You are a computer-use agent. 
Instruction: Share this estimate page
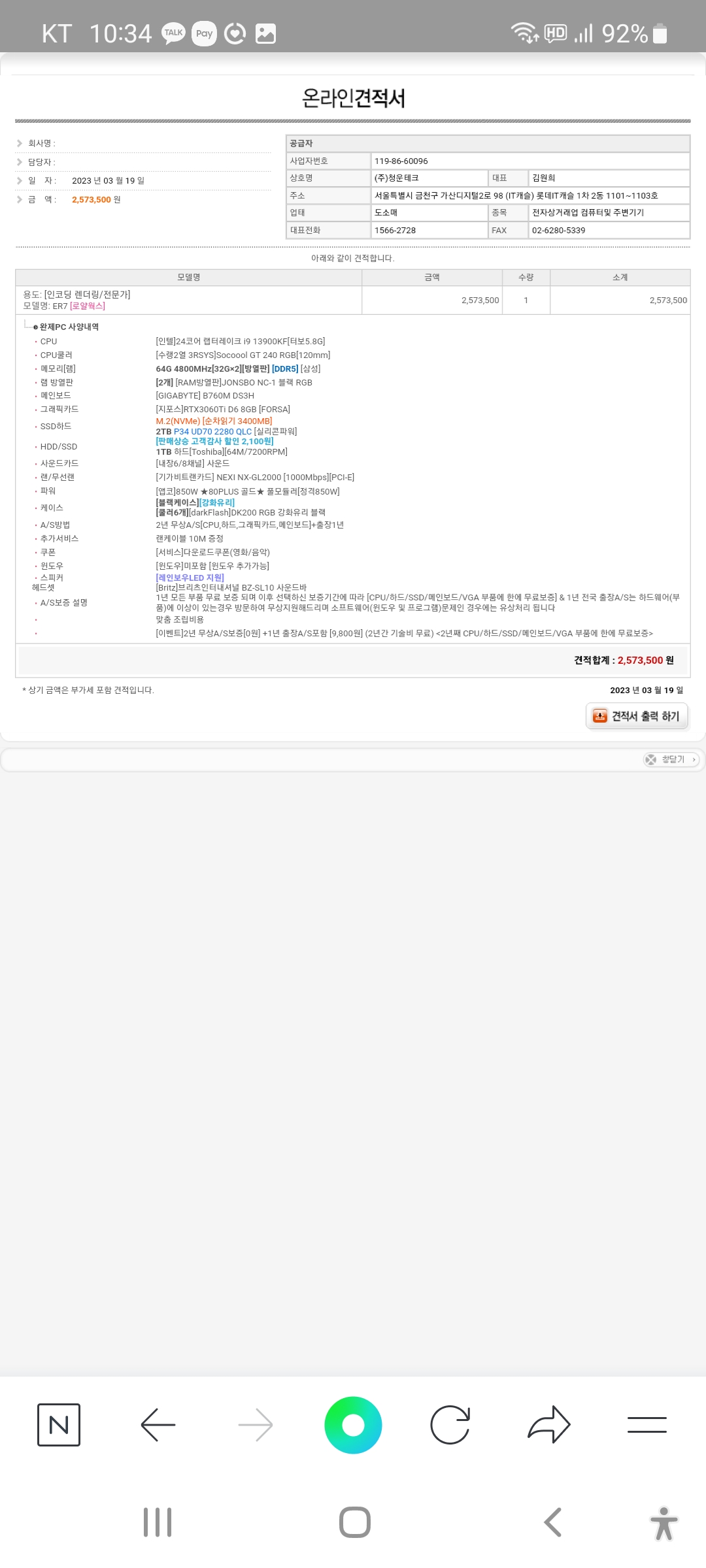coord(548,1424)
